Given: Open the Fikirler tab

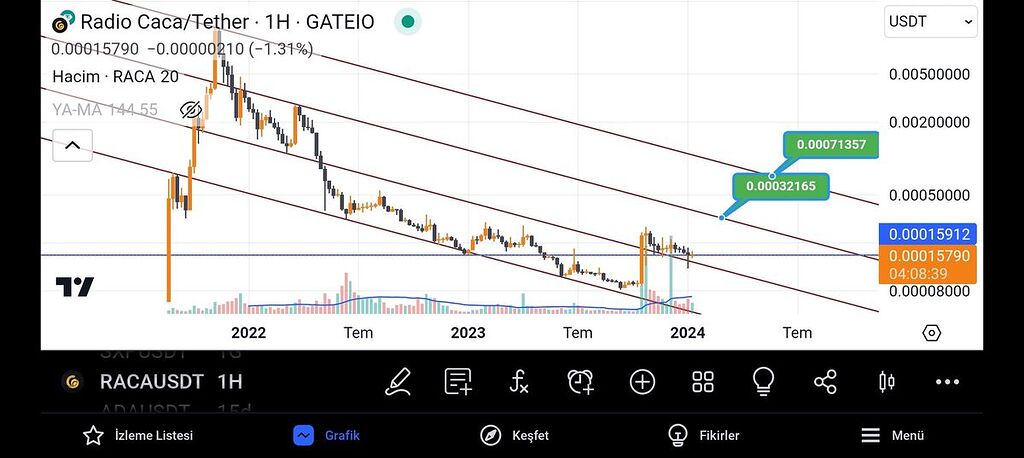Looking at the screenshot, I should click(703, 435).
